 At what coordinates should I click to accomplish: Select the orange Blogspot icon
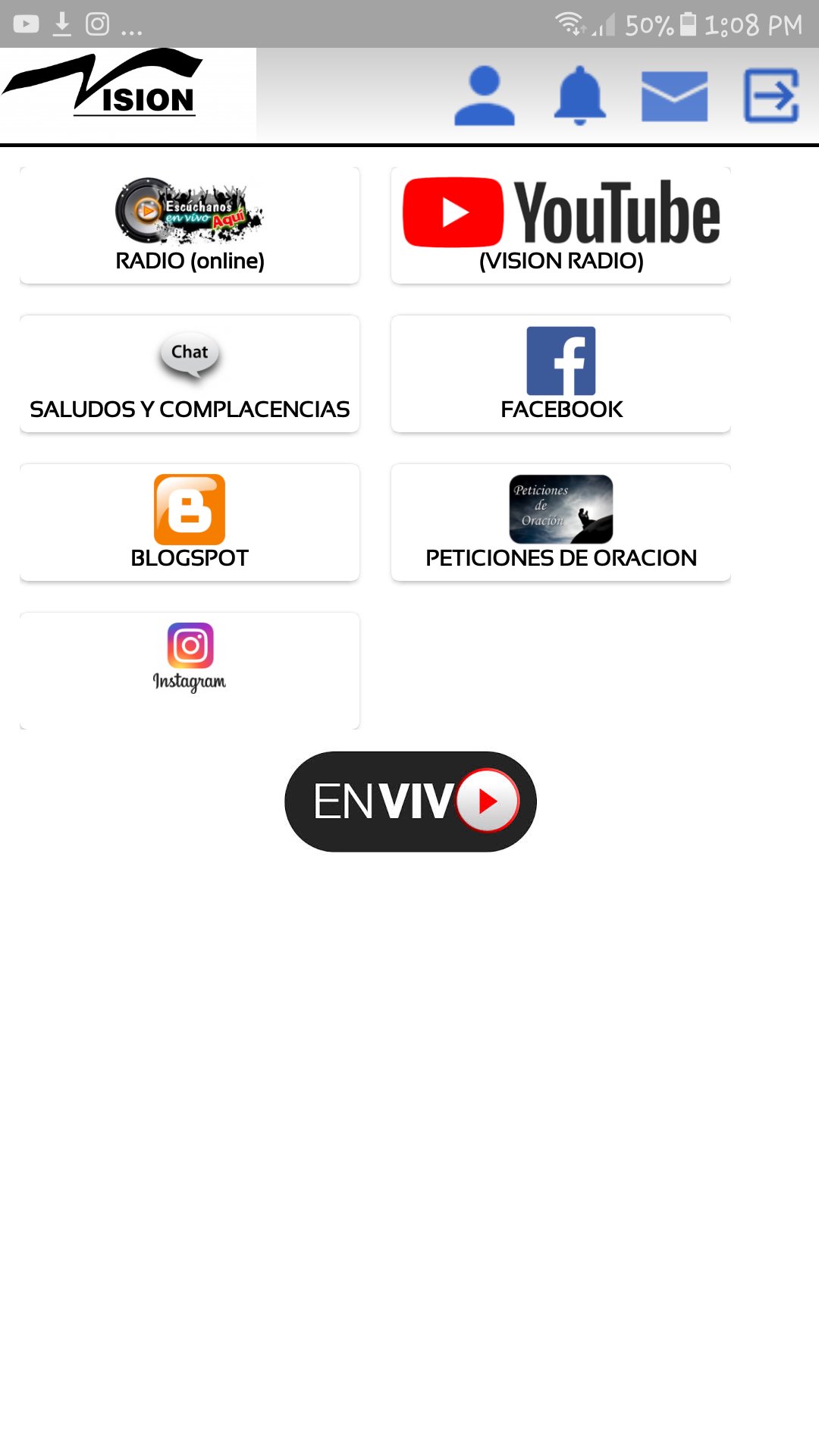[189, 507]
